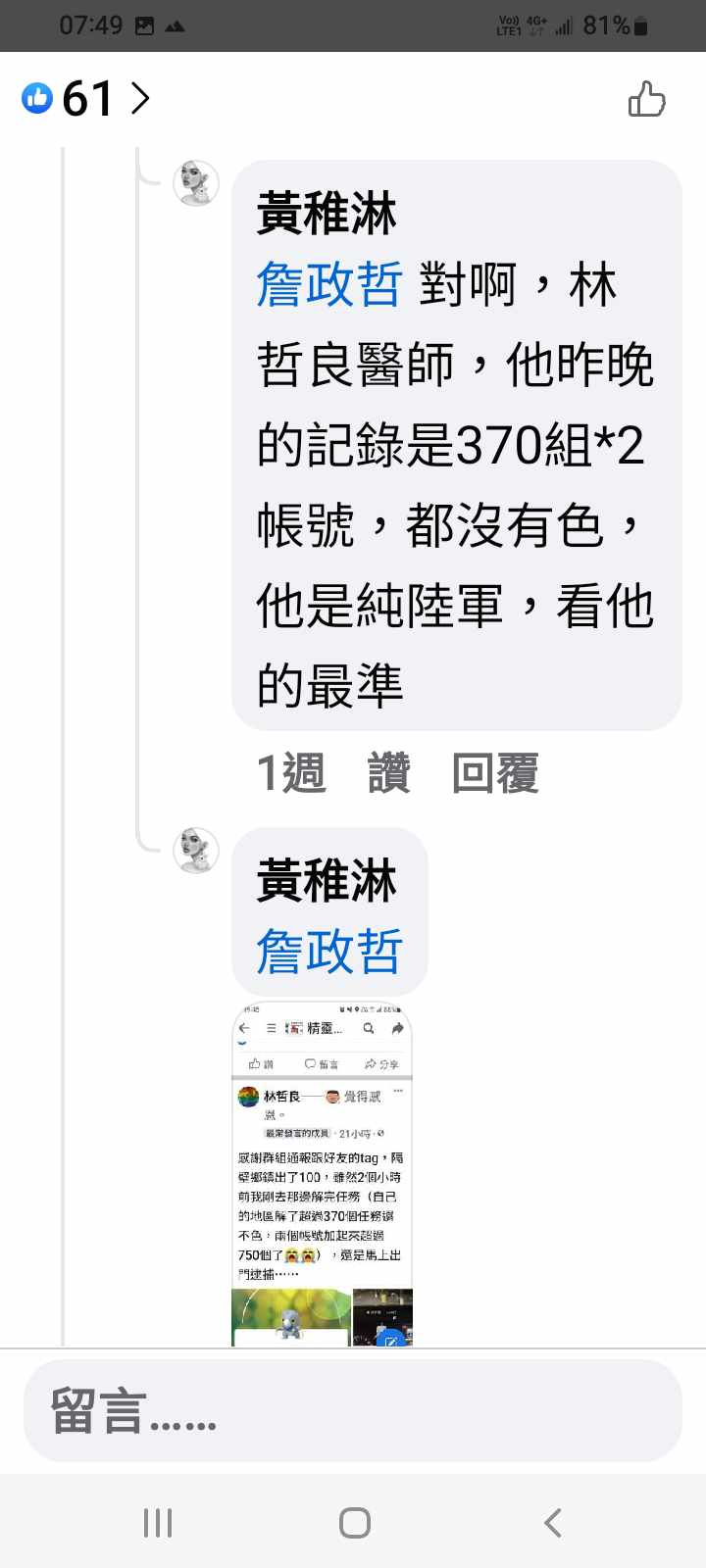View the attached screenshot image in comment
This screenshot has width=706, height=1568.
(323, 1174)
